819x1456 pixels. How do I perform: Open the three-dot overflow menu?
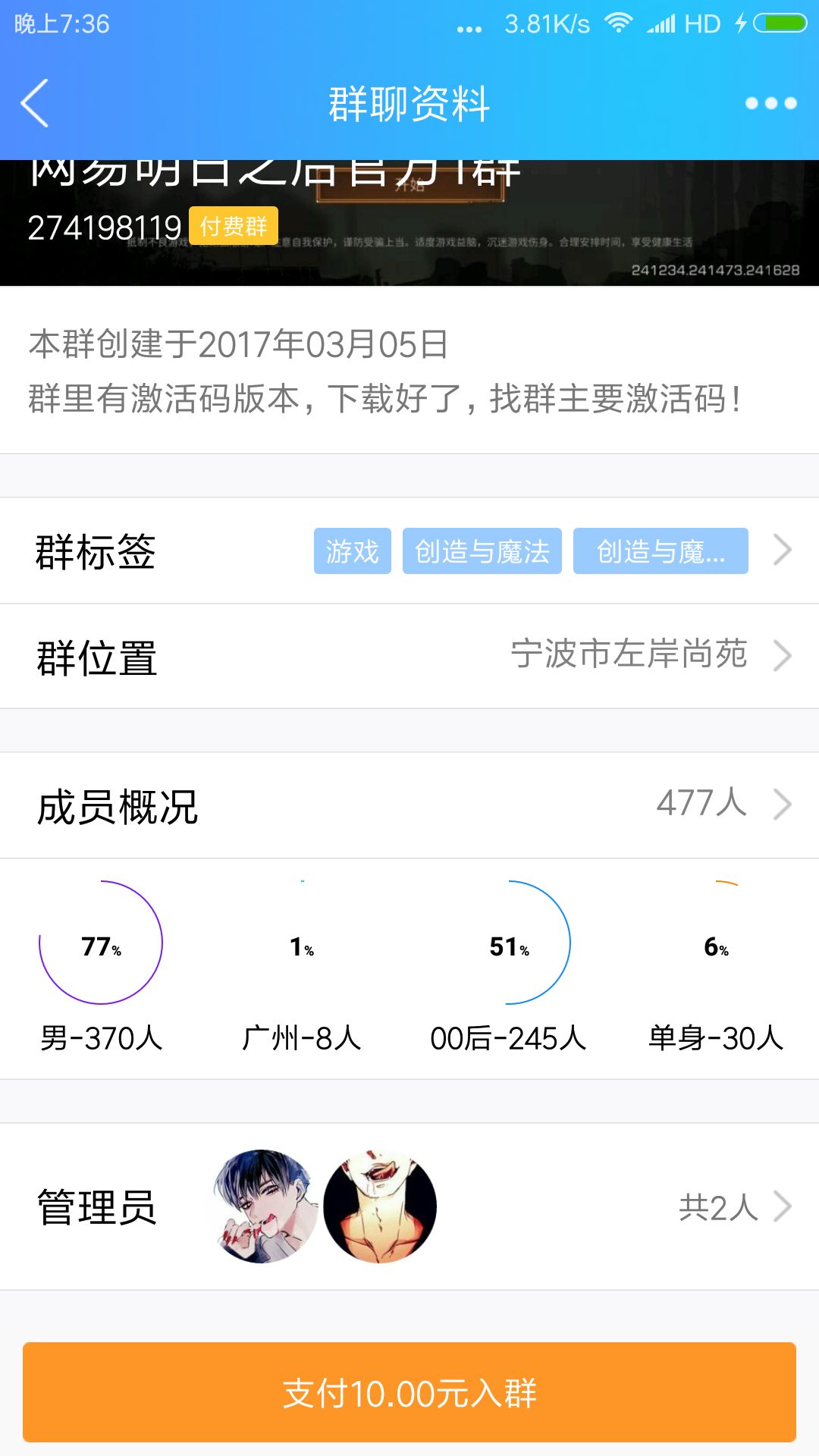770,103
